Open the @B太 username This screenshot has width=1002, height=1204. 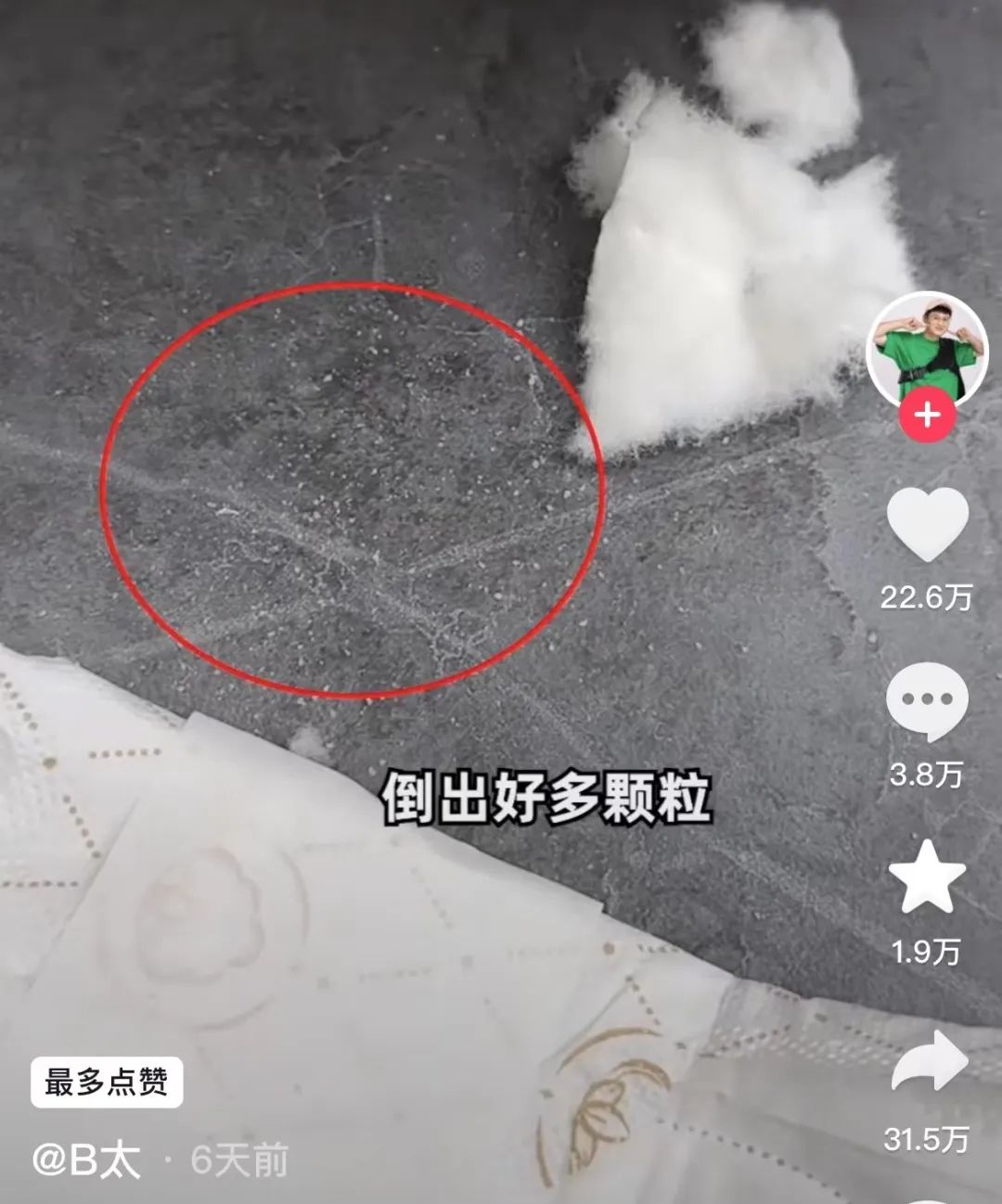tap(86, 1160)
